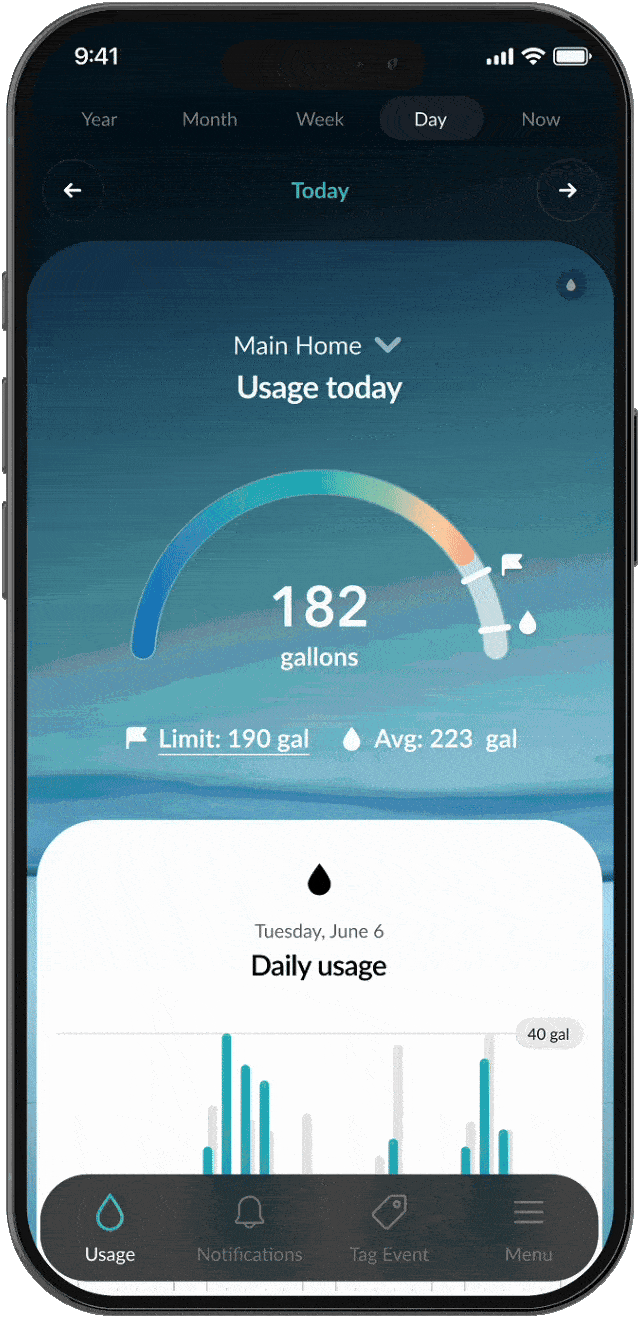
Task: Switch to the Month view
Action: click(210, 119)
